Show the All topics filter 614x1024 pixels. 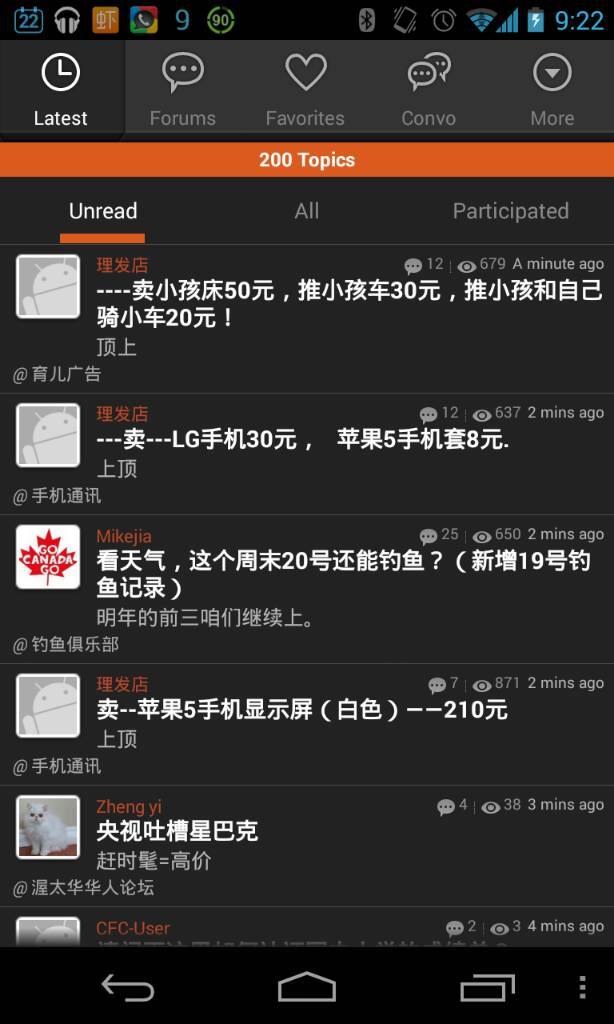307,211
